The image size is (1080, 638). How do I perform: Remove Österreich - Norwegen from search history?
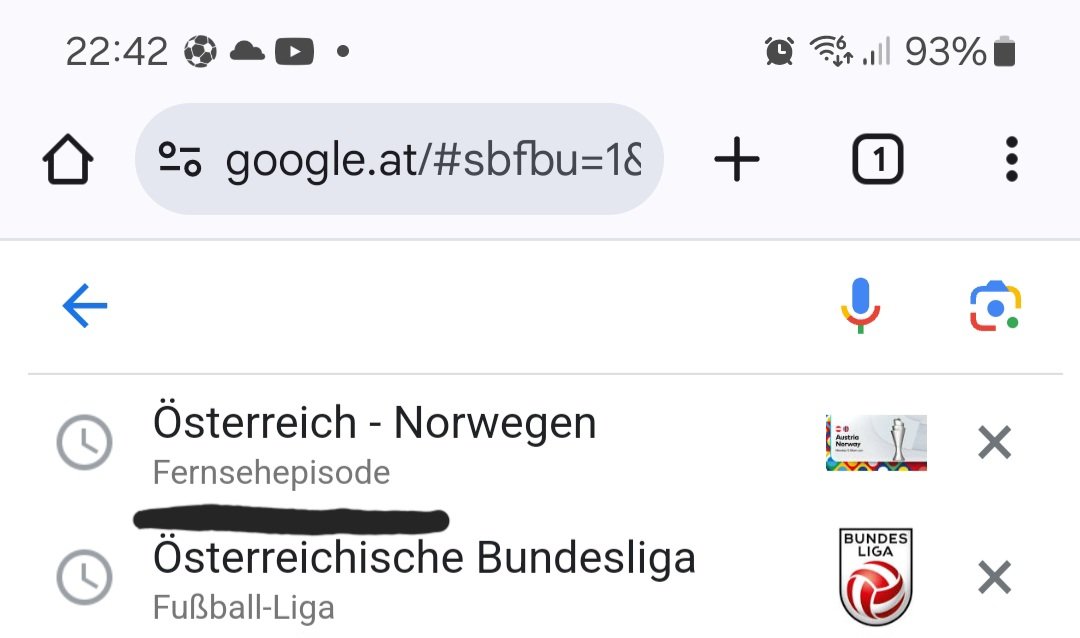994,442
